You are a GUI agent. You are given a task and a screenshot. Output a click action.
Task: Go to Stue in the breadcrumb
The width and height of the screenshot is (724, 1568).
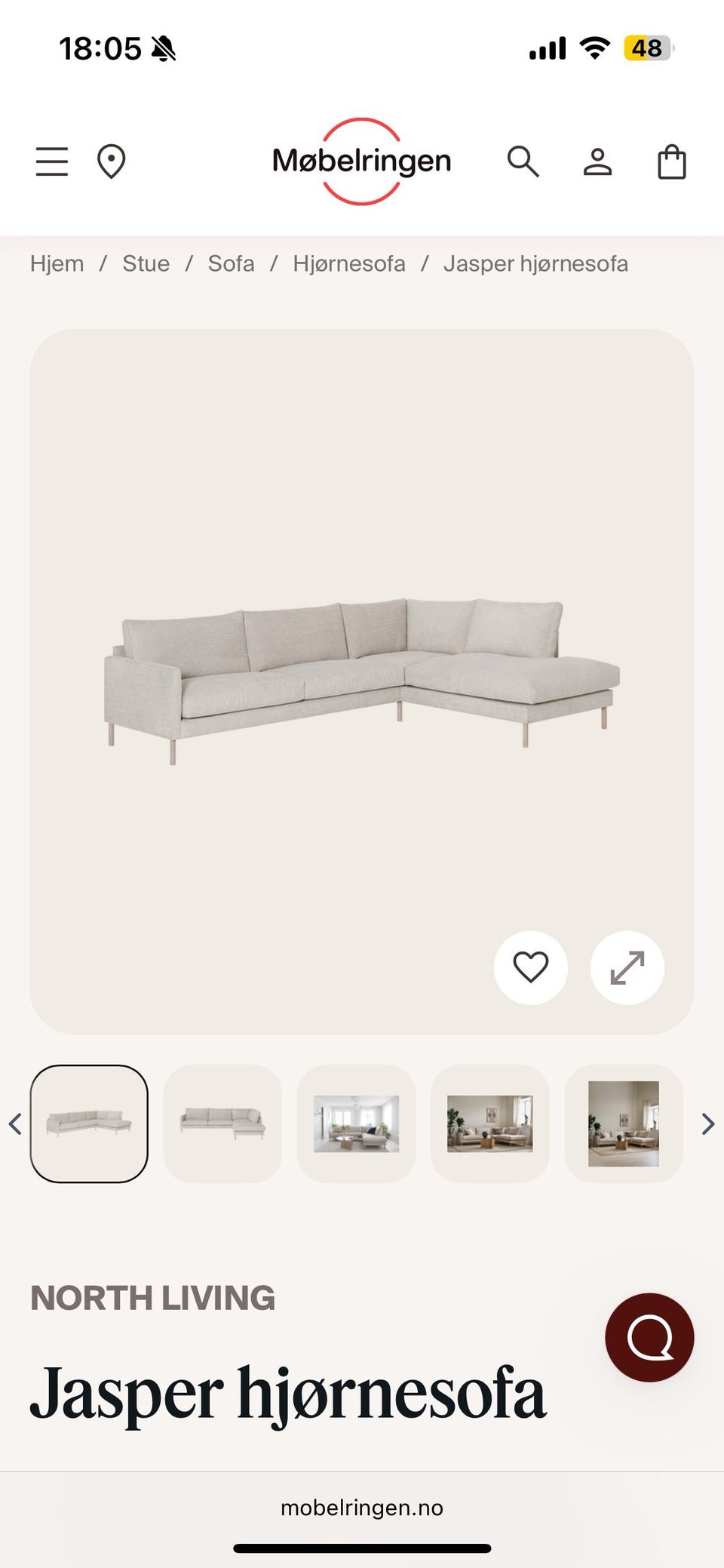coord(146,263)
